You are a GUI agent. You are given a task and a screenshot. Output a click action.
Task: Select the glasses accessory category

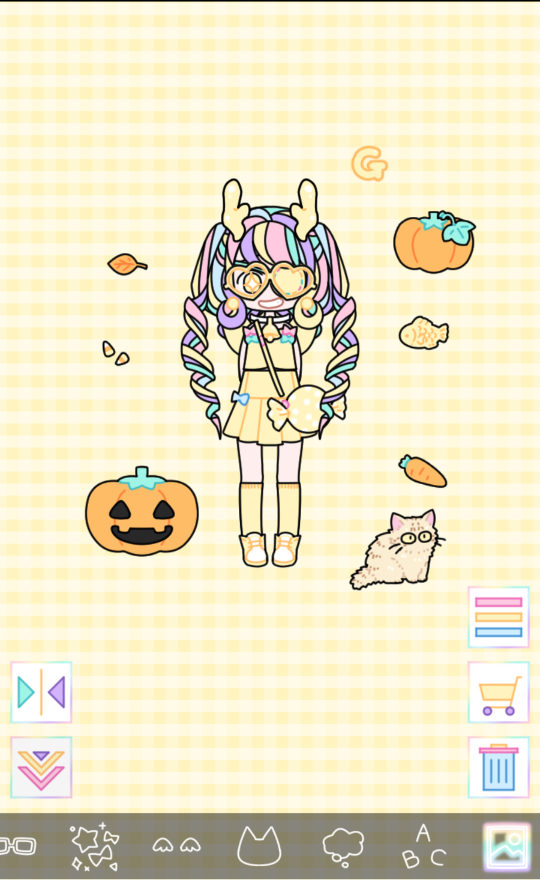(x=17, y=845)
